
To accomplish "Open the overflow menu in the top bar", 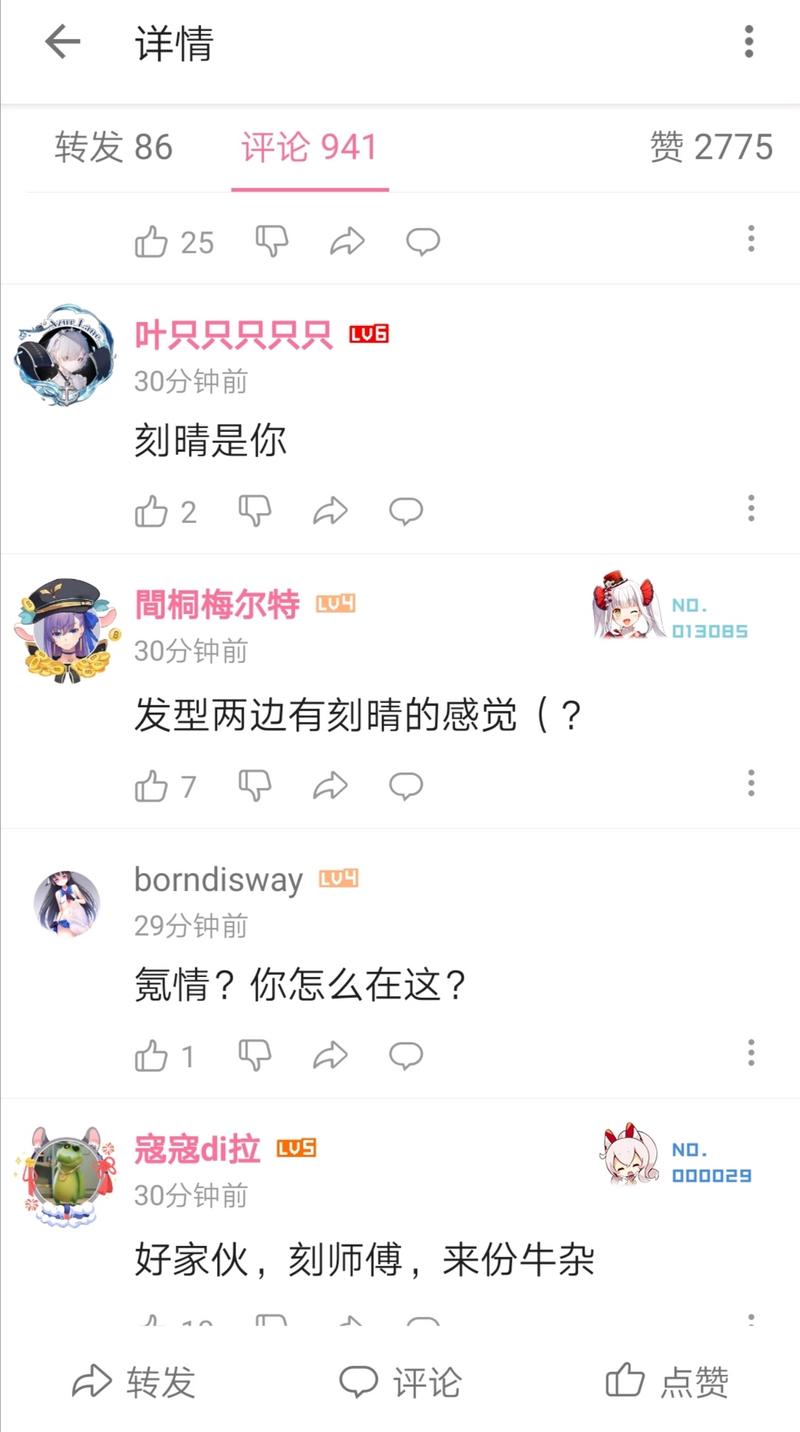I will (x=749, y=42).
